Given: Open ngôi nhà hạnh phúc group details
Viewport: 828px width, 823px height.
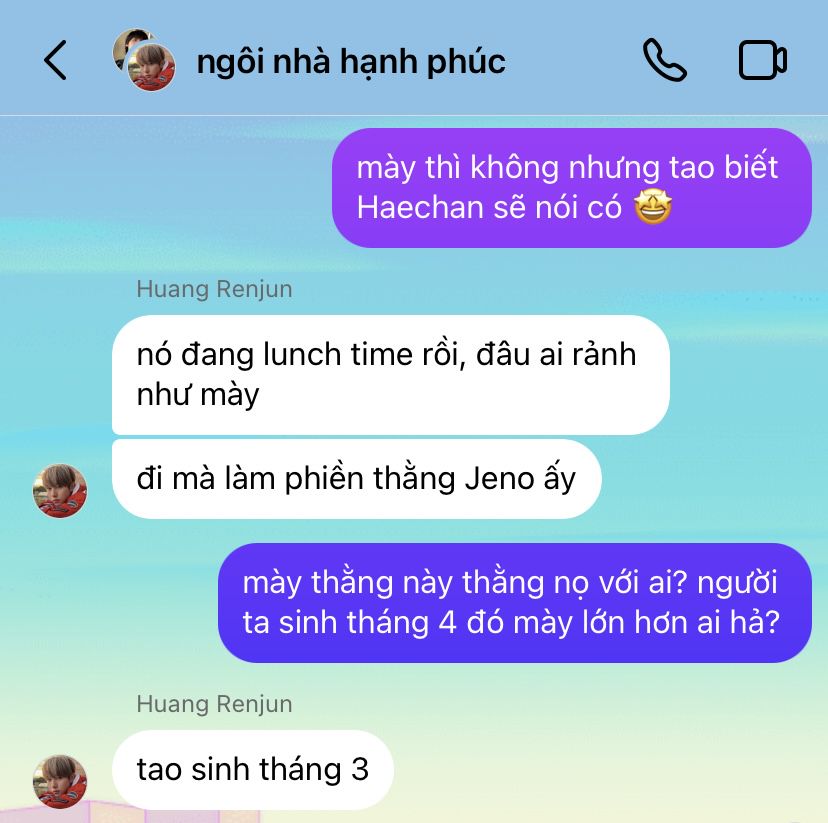Looking at the screenshot, I should pyautogui.click(x=351, y=61).
